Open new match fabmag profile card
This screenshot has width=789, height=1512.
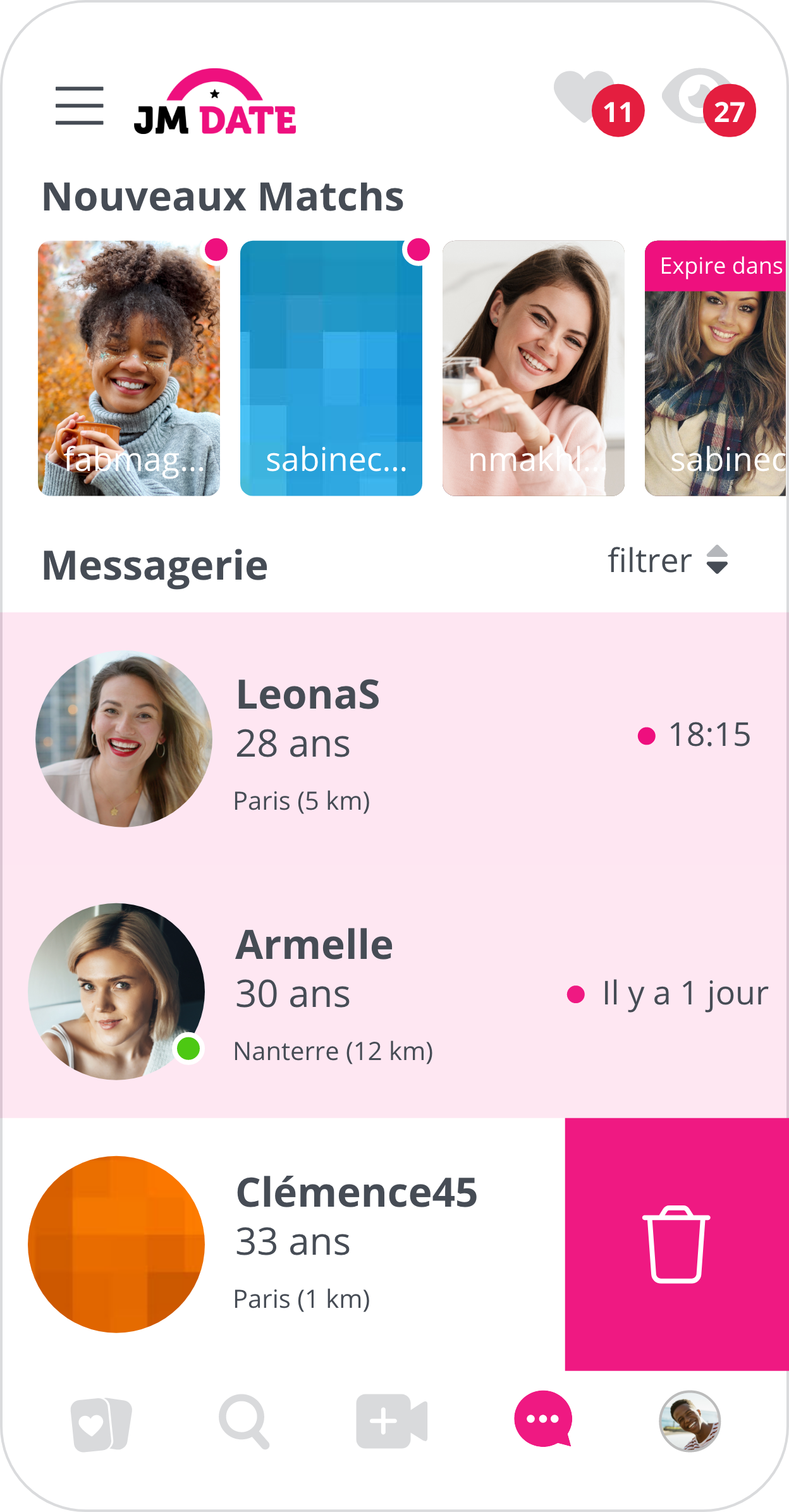click(129, 368)
